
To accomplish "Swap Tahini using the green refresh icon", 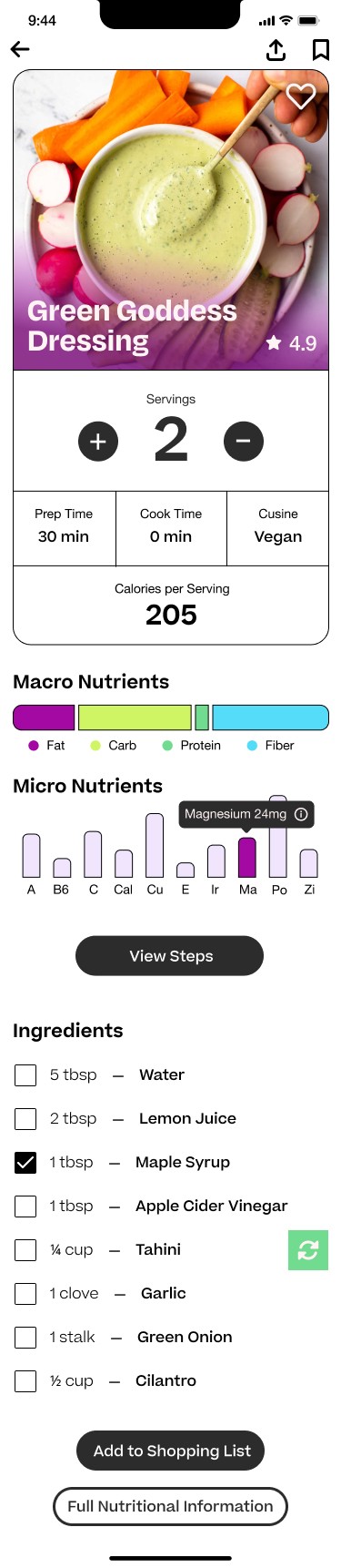I will pyautogui.click(x=308, y=1250).
